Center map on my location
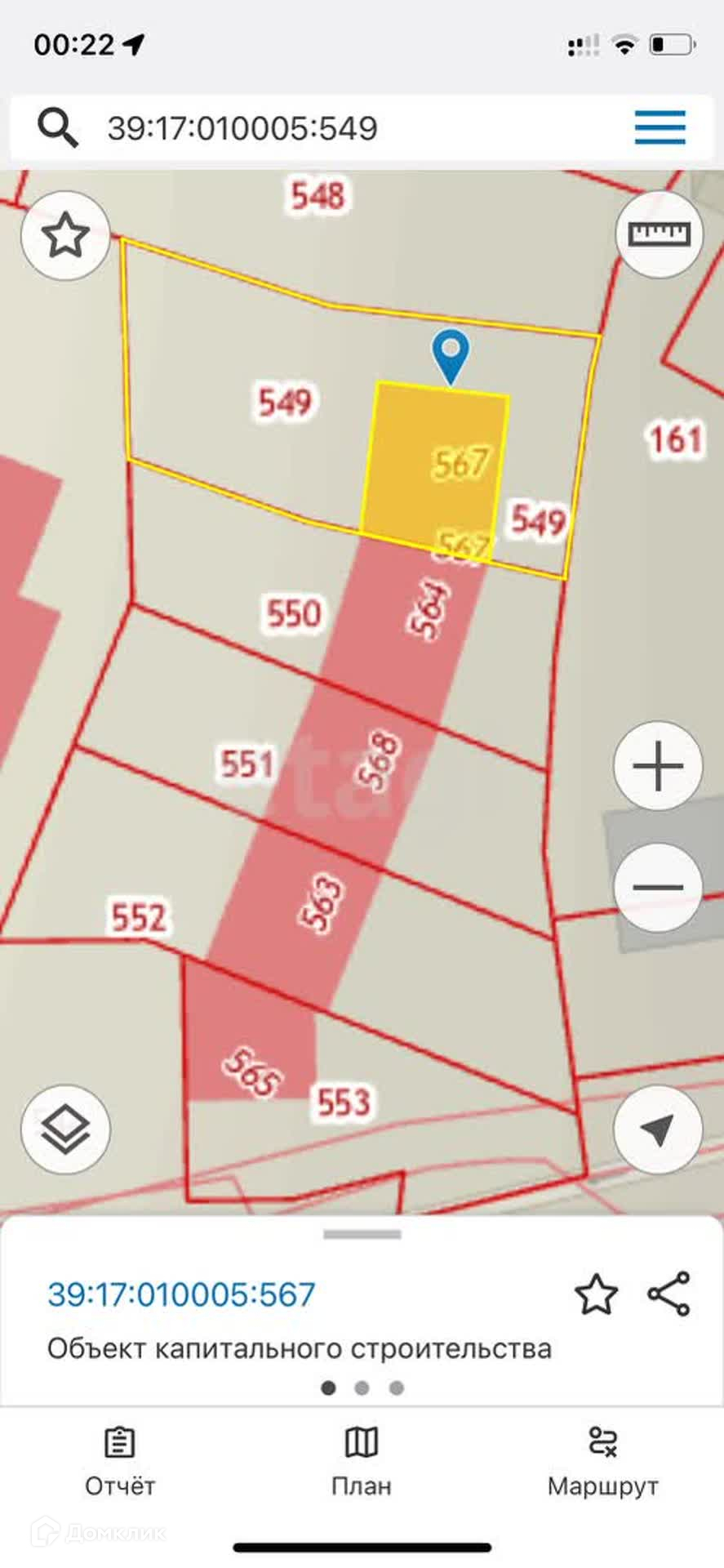The image size is (724, 1568). (658, 1129)
